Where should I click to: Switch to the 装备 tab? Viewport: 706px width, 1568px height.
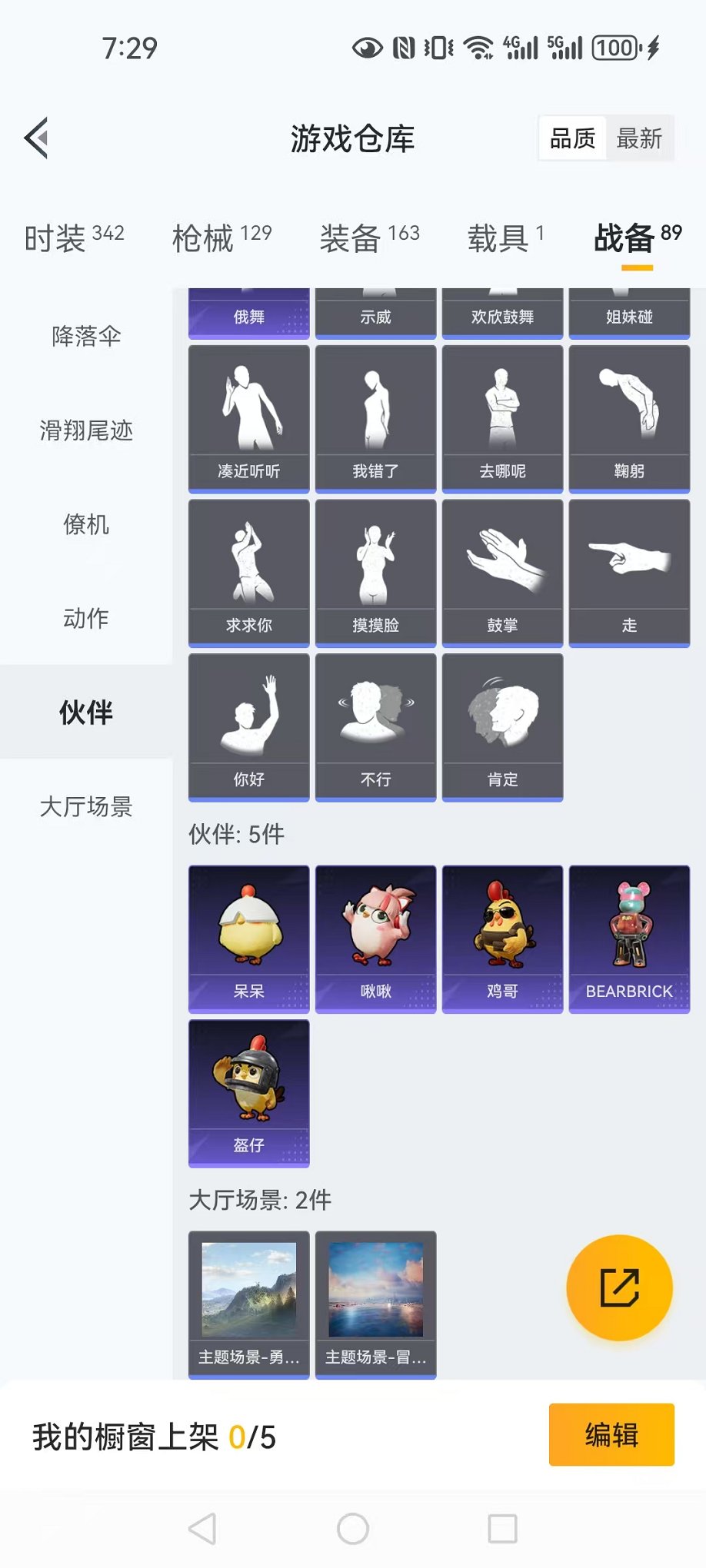pos(369,238)
